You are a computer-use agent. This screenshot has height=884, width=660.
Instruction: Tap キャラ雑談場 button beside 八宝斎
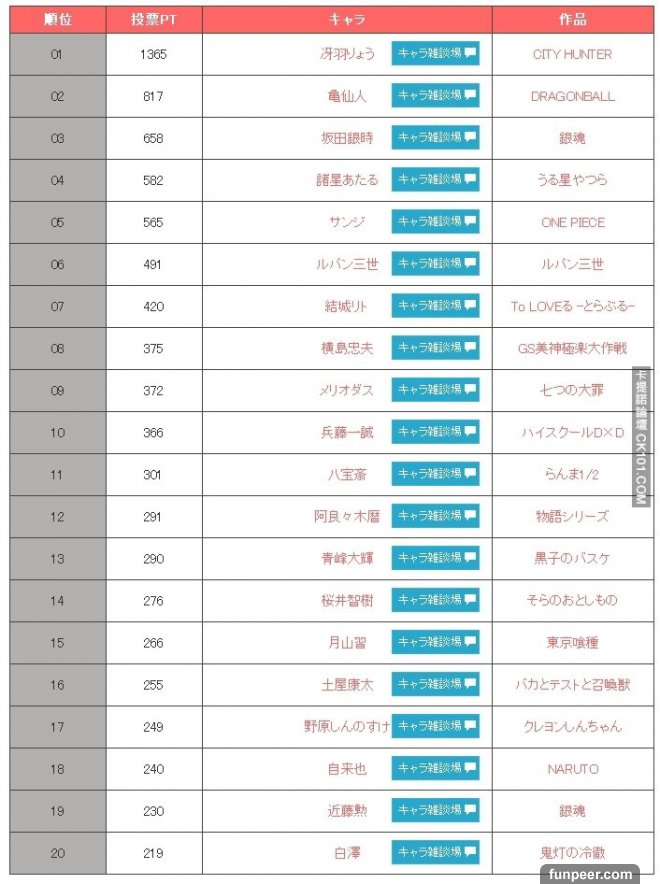(x=435, y=474)
